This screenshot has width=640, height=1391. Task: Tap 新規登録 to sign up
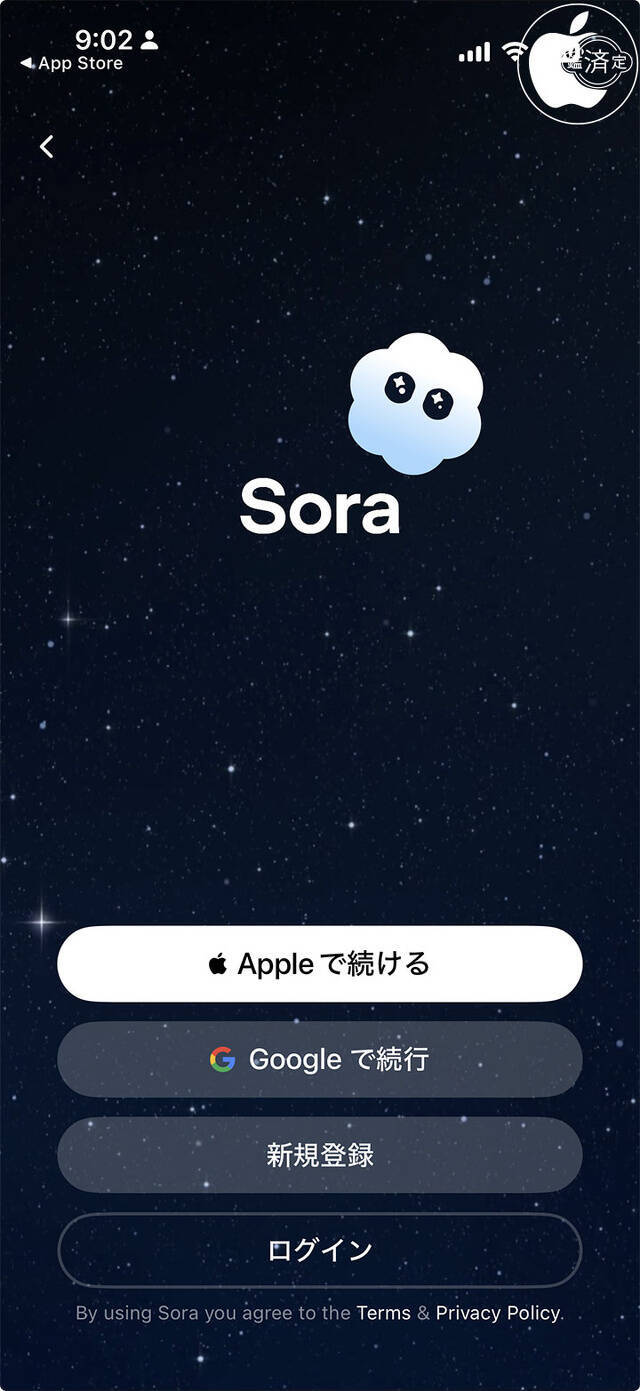pyautogui.click(x=319, y=1155)
